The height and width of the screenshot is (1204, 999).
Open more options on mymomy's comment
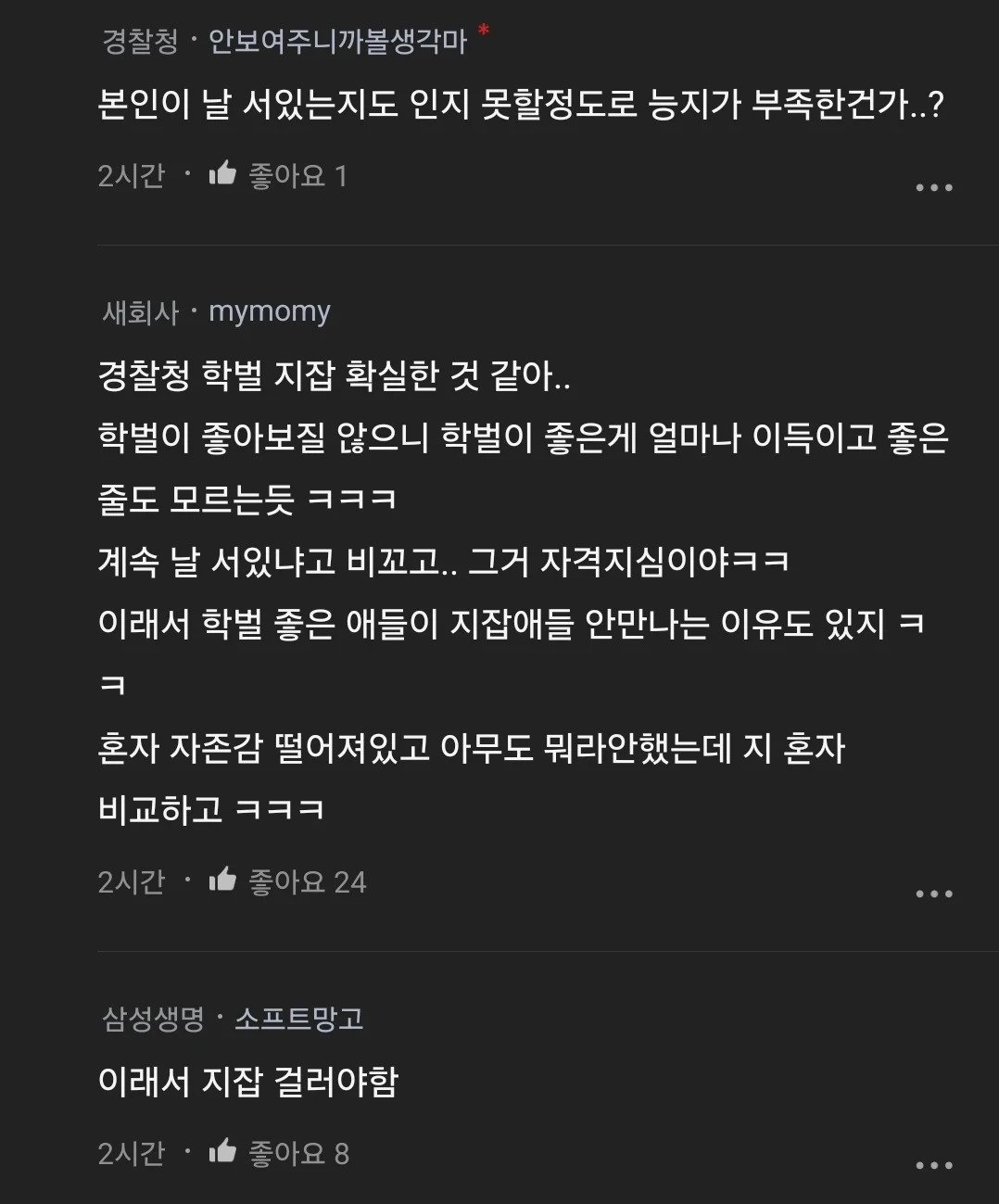(933, 894)
